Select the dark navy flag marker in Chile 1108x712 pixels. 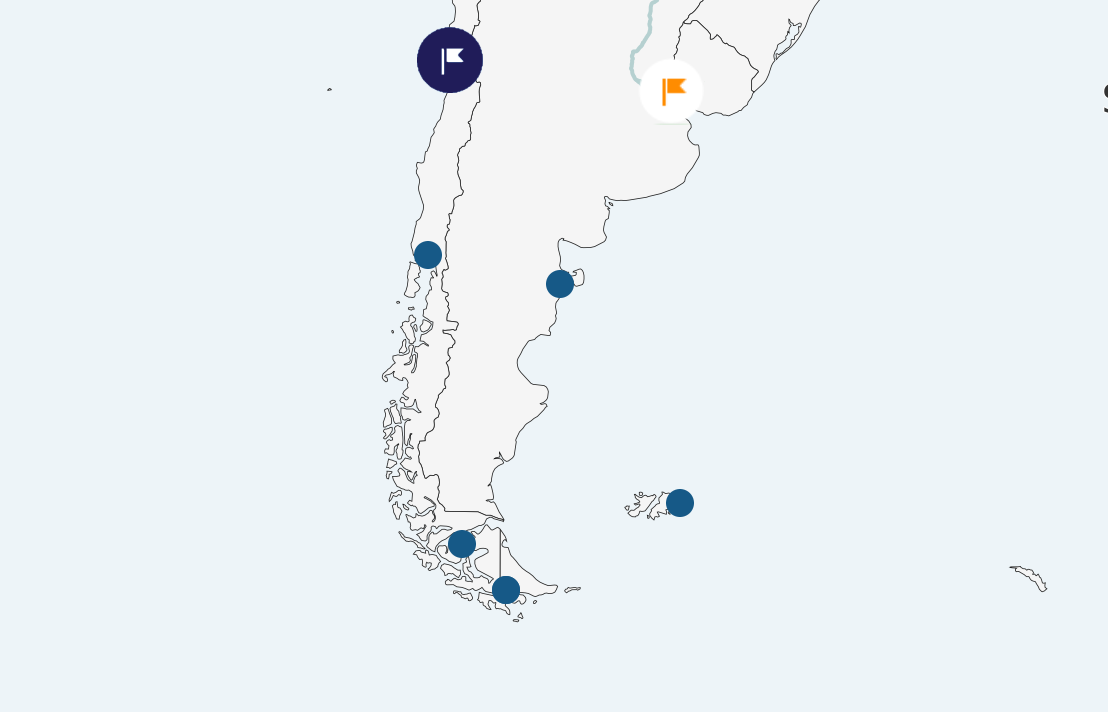click(x=450, y=60)
